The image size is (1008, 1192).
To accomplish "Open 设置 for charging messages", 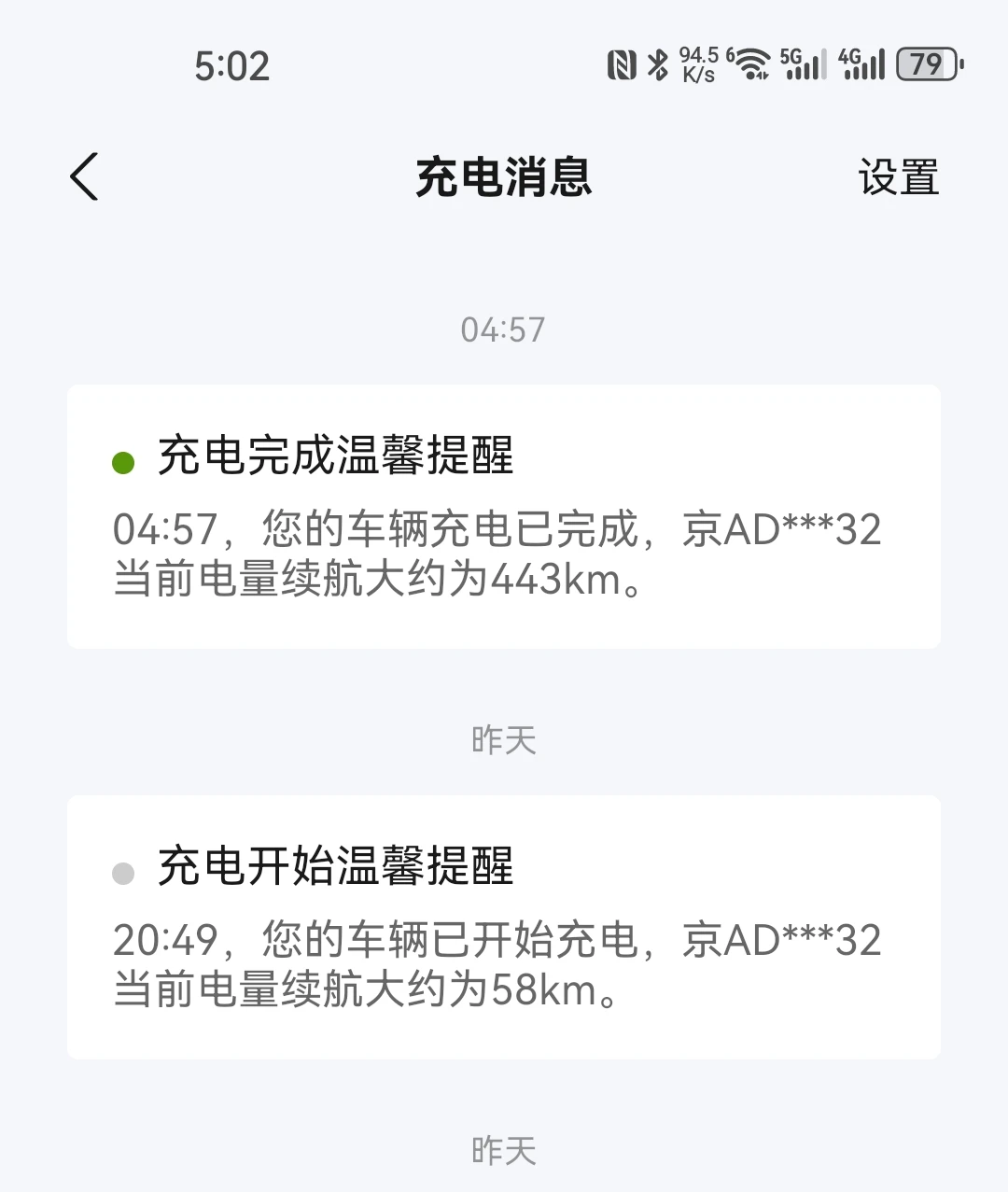I will (x=898, y=177).
